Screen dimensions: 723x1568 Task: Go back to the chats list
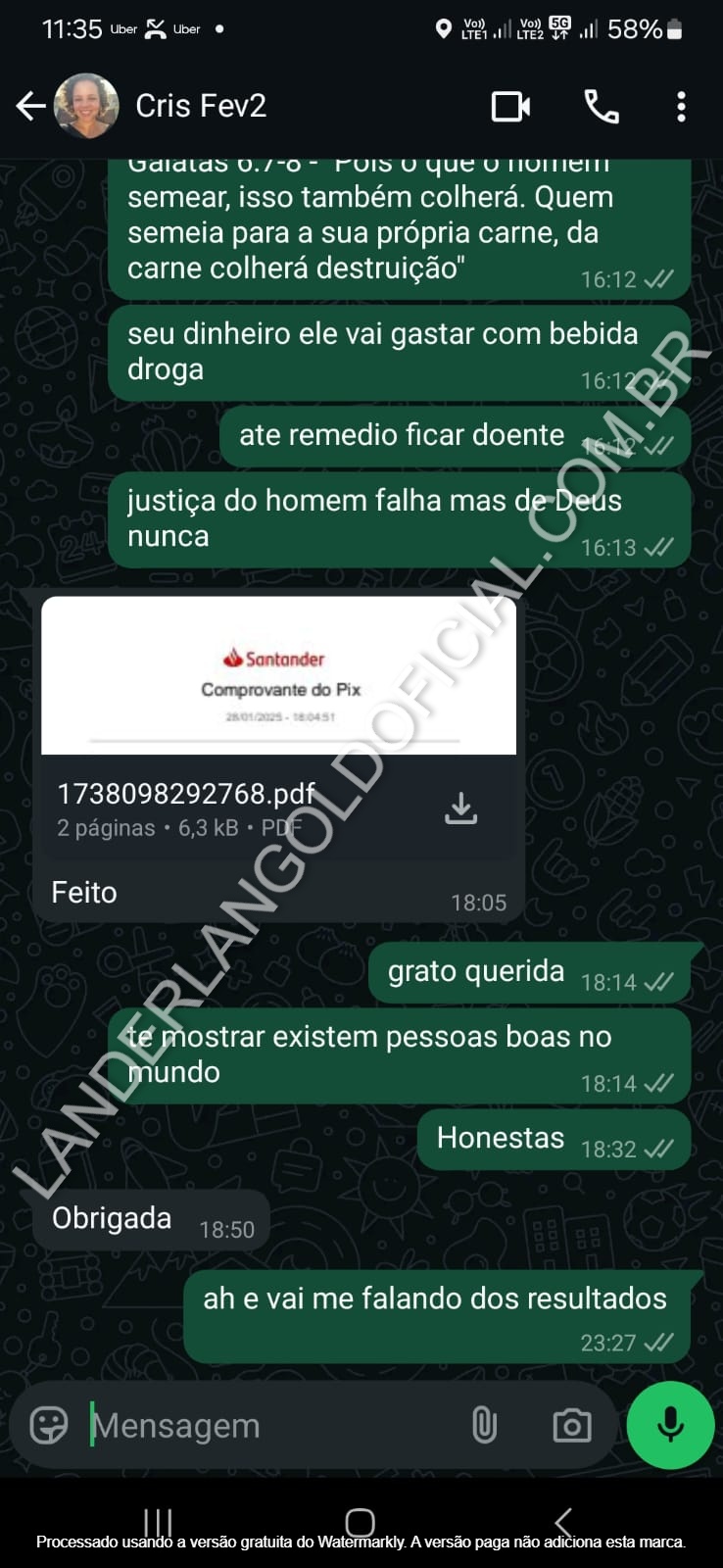pos(31,106)
